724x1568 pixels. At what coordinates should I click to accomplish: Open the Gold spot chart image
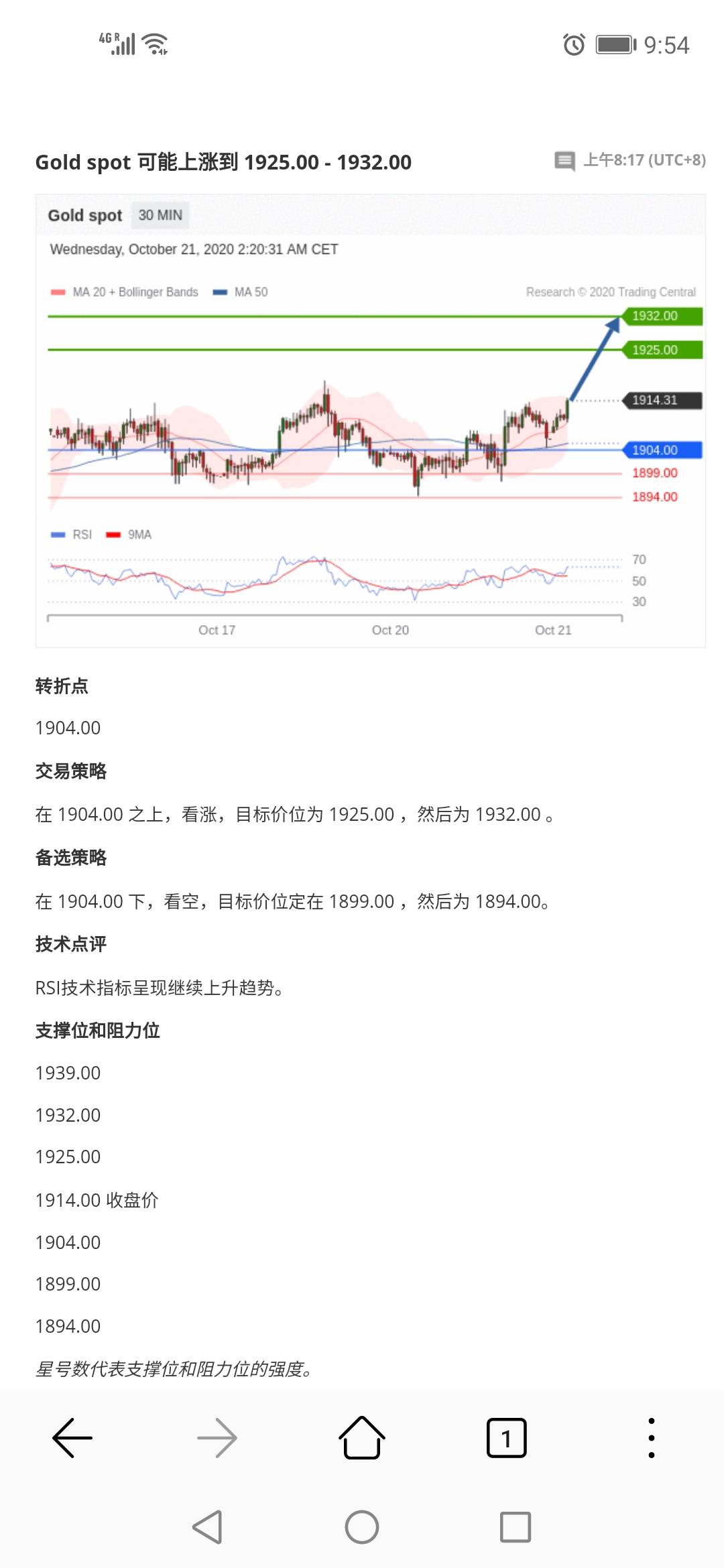pos(371,421)
